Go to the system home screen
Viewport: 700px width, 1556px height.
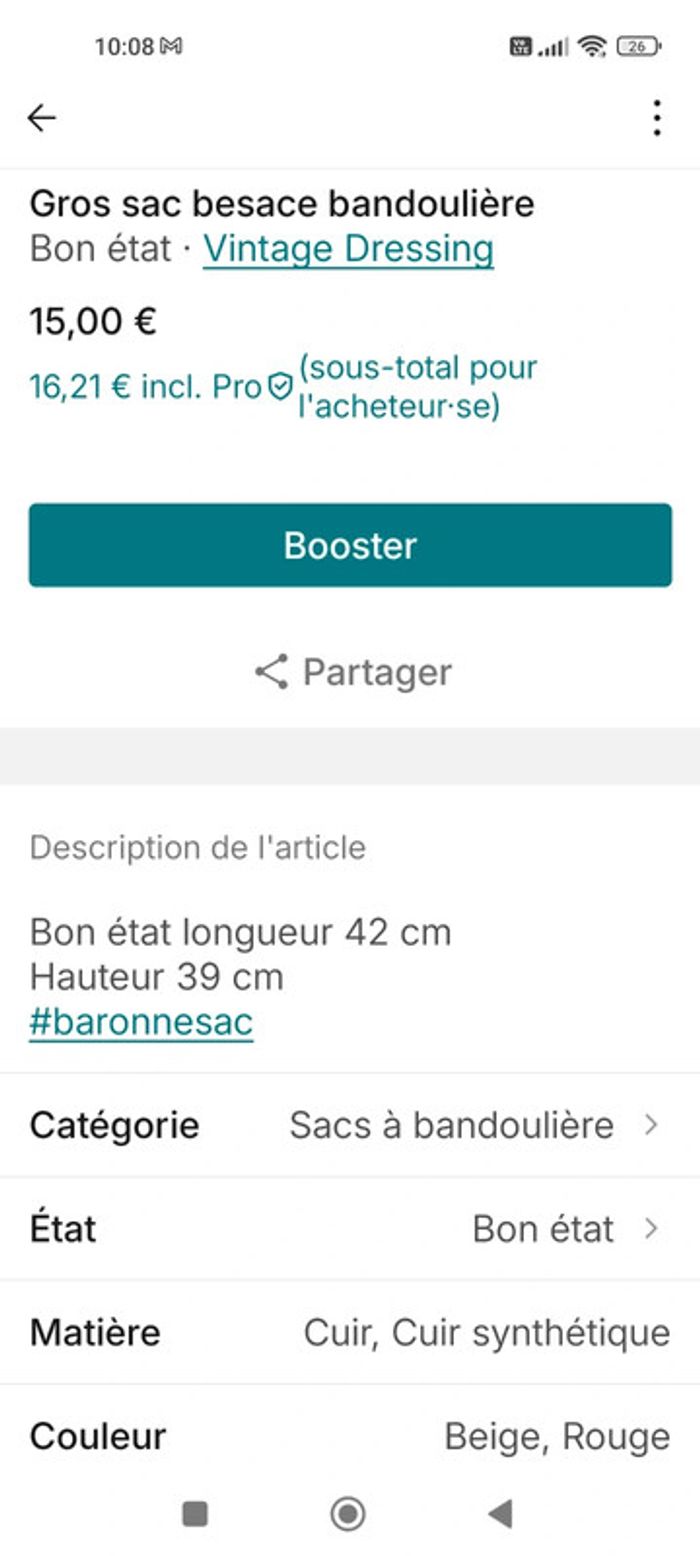348,1514
